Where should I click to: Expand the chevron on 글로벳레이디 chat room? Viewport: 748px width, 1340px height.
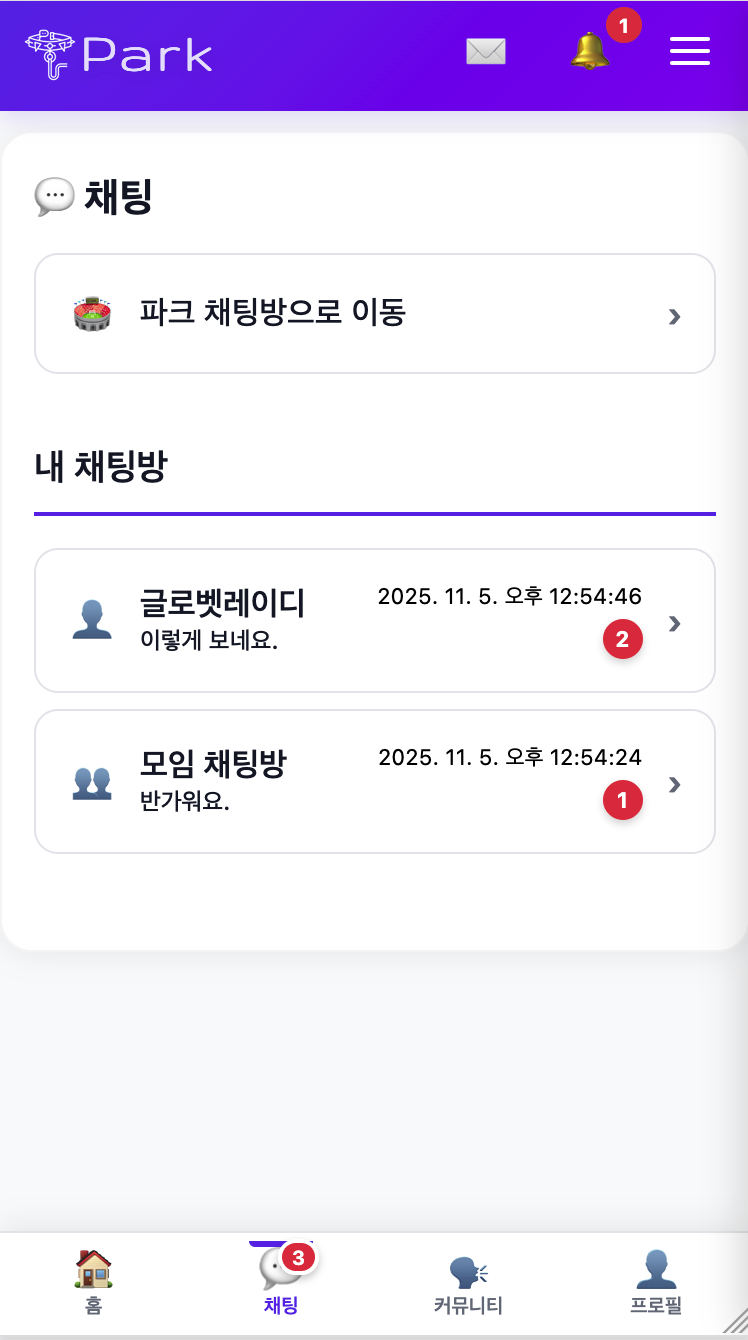(x=675, y=623)
